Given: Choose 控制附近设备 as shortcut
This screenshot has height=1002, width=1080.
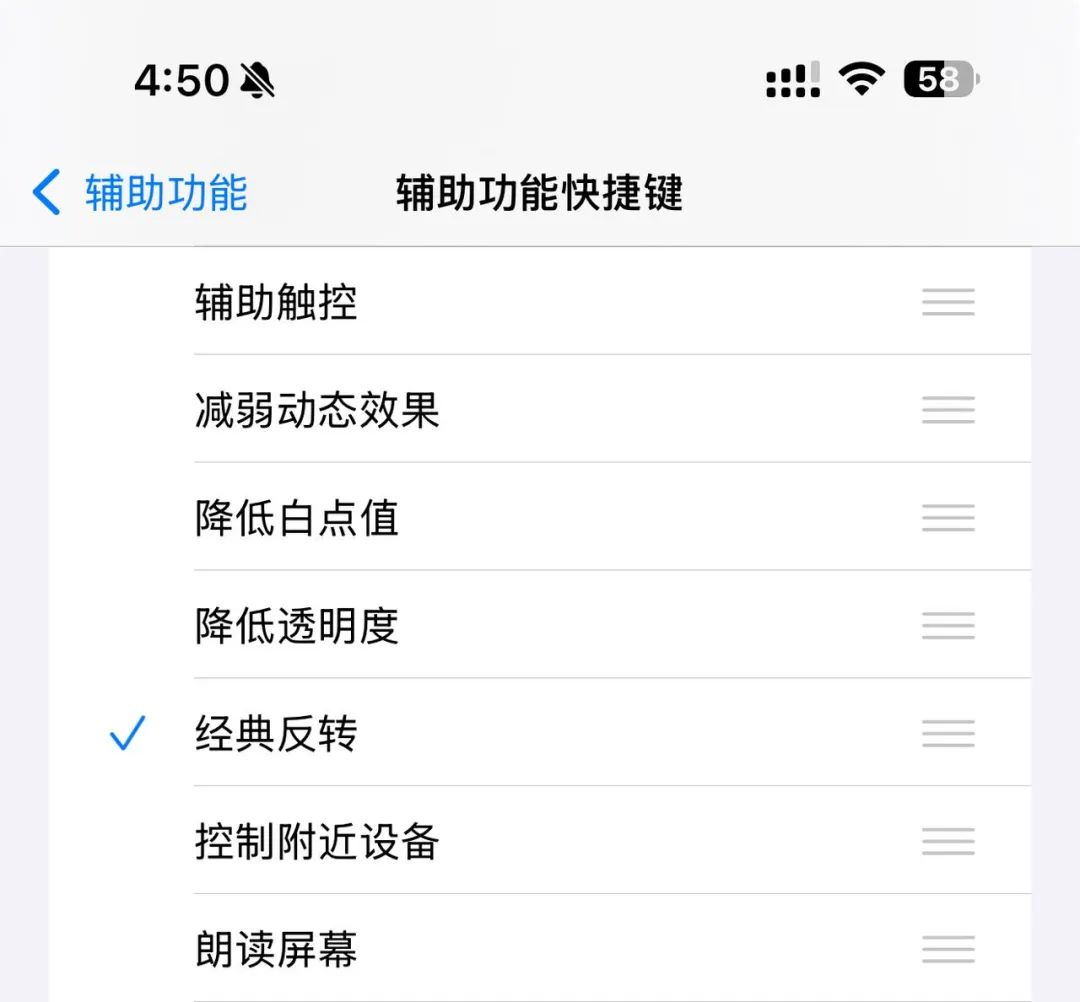Looking at the screenshot, I should [x=317, y=842].
